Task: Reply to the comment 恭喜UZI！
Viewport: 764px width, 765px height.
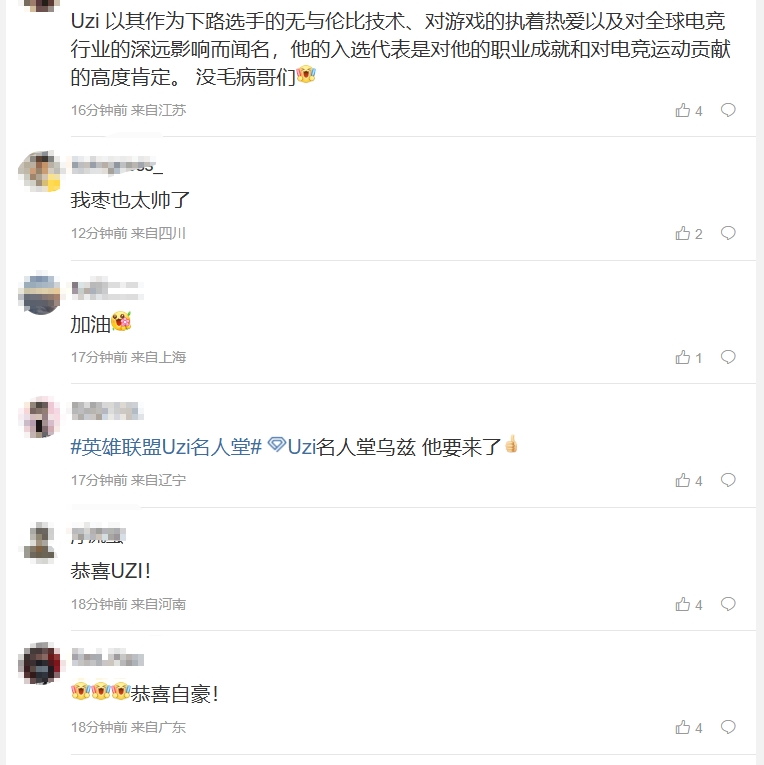Action: [728, 604]
